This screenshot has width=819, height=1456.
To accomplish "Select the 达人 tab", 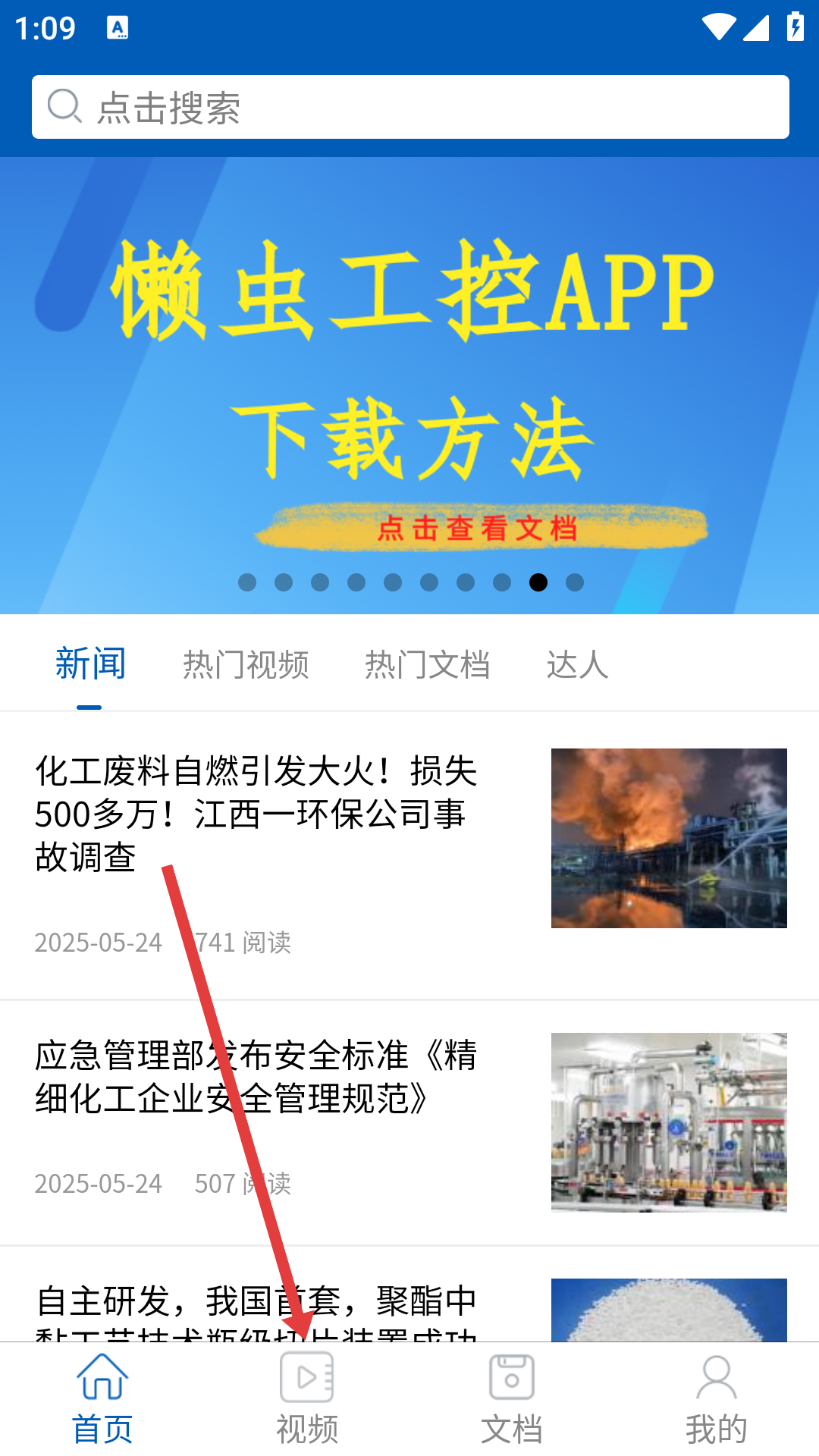I will point(577,664).
